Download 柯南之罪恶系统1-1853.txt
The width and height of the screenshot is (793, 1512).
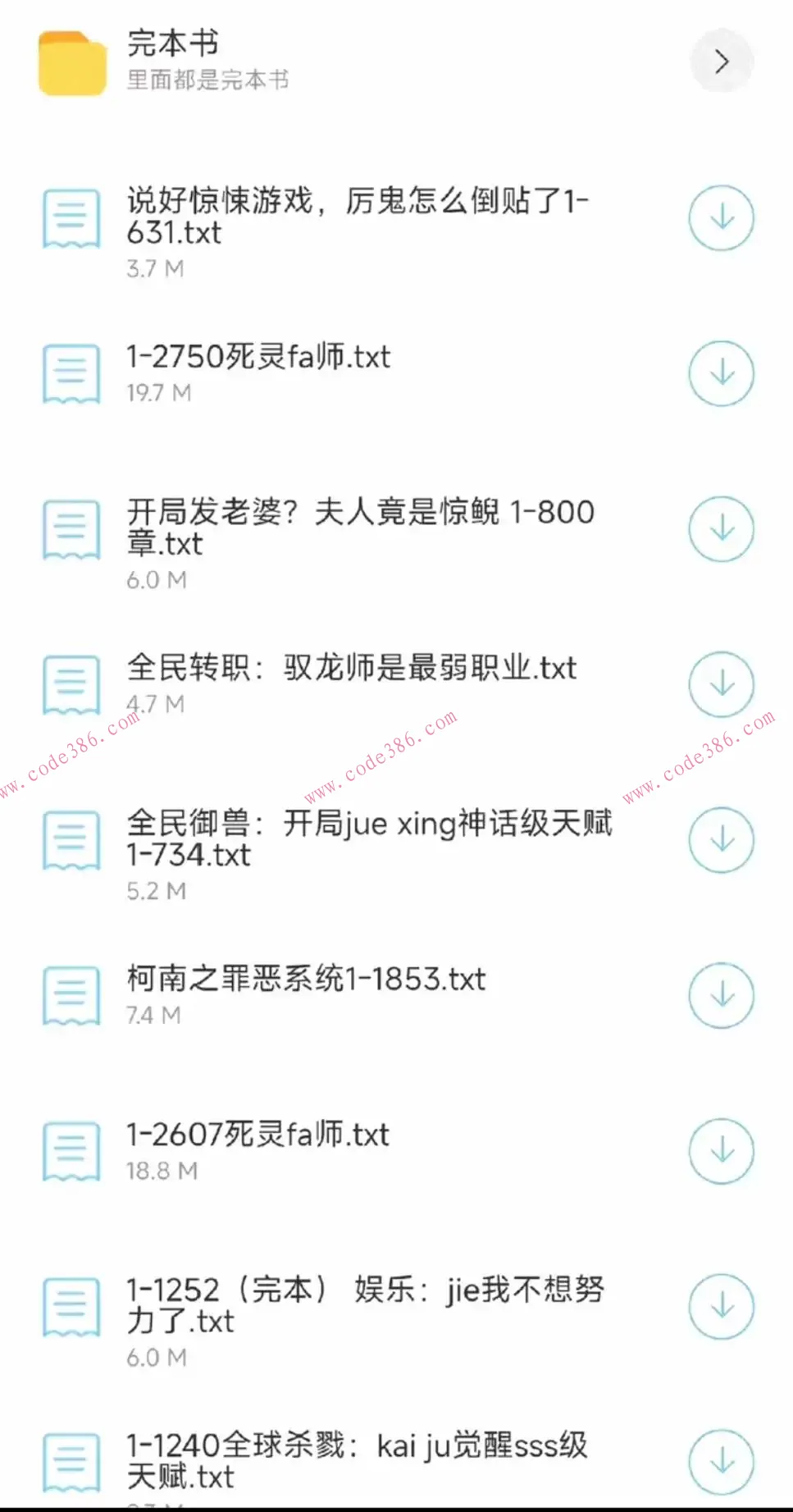[721, 995]
